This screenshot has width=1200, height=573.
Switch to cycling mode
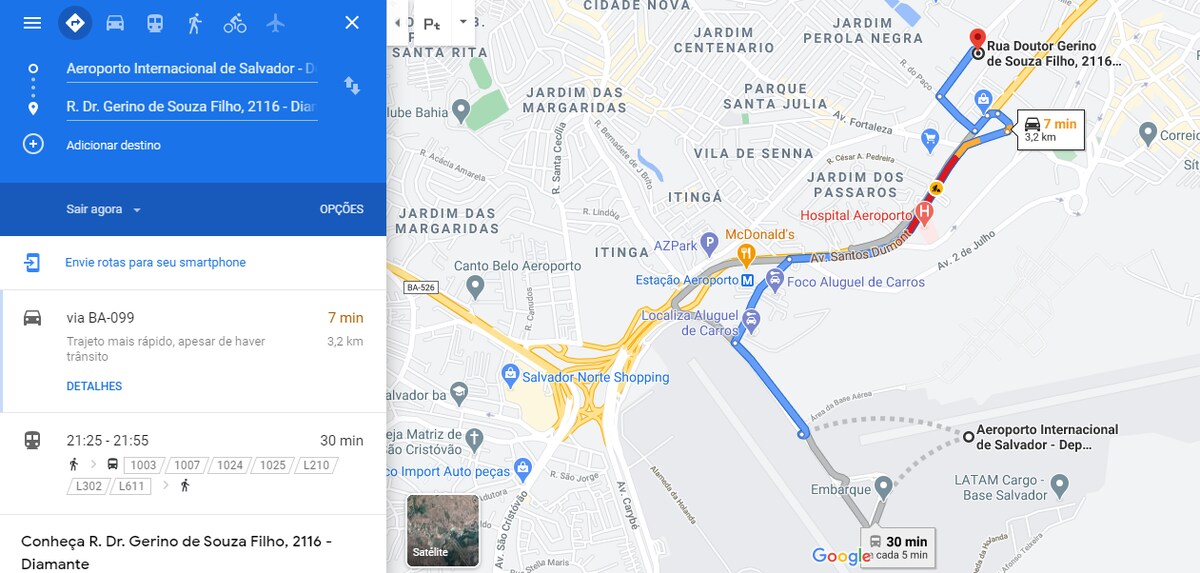pos(235,23)
